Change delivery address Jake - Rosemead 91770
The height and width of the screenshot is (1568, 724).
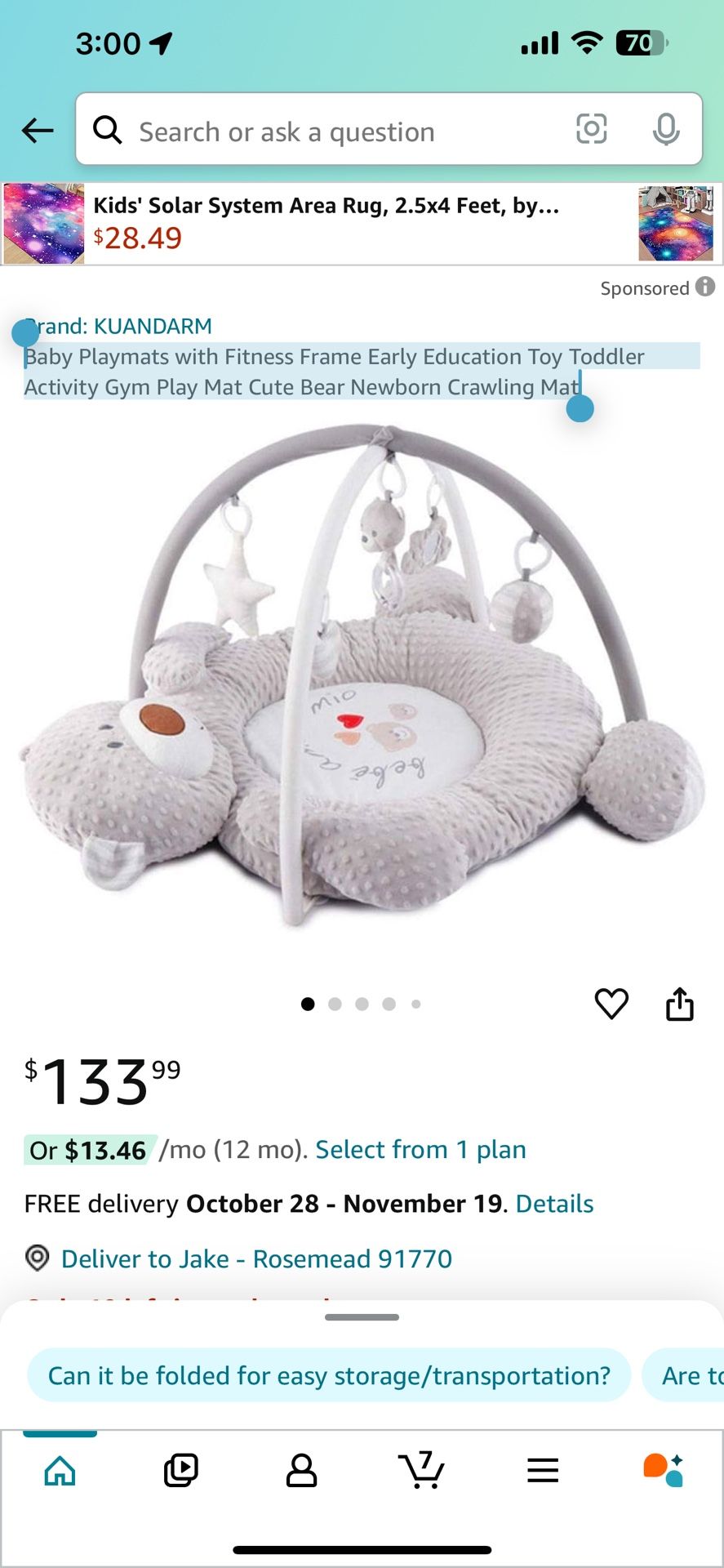point(255,1258)
